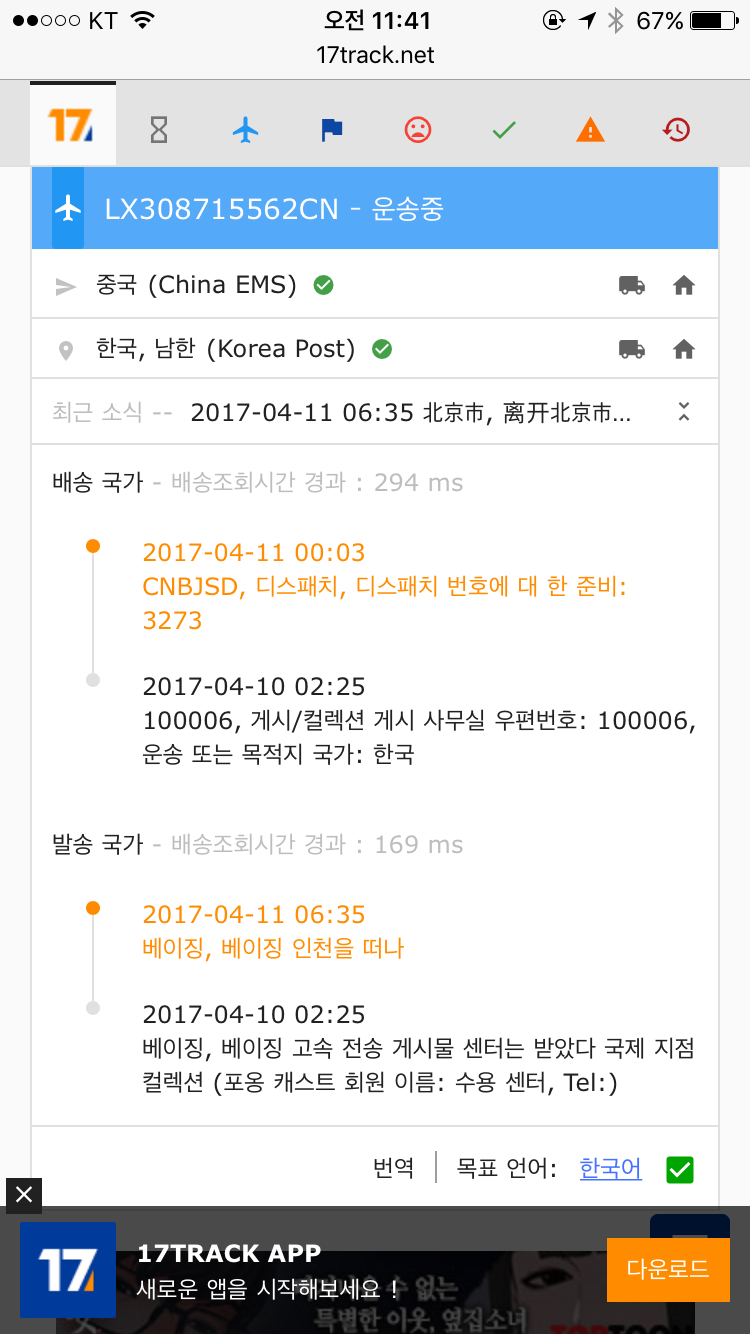Tap the home icon beside Korea Post
Viewport: 750px width, 1334px height.
684,349
